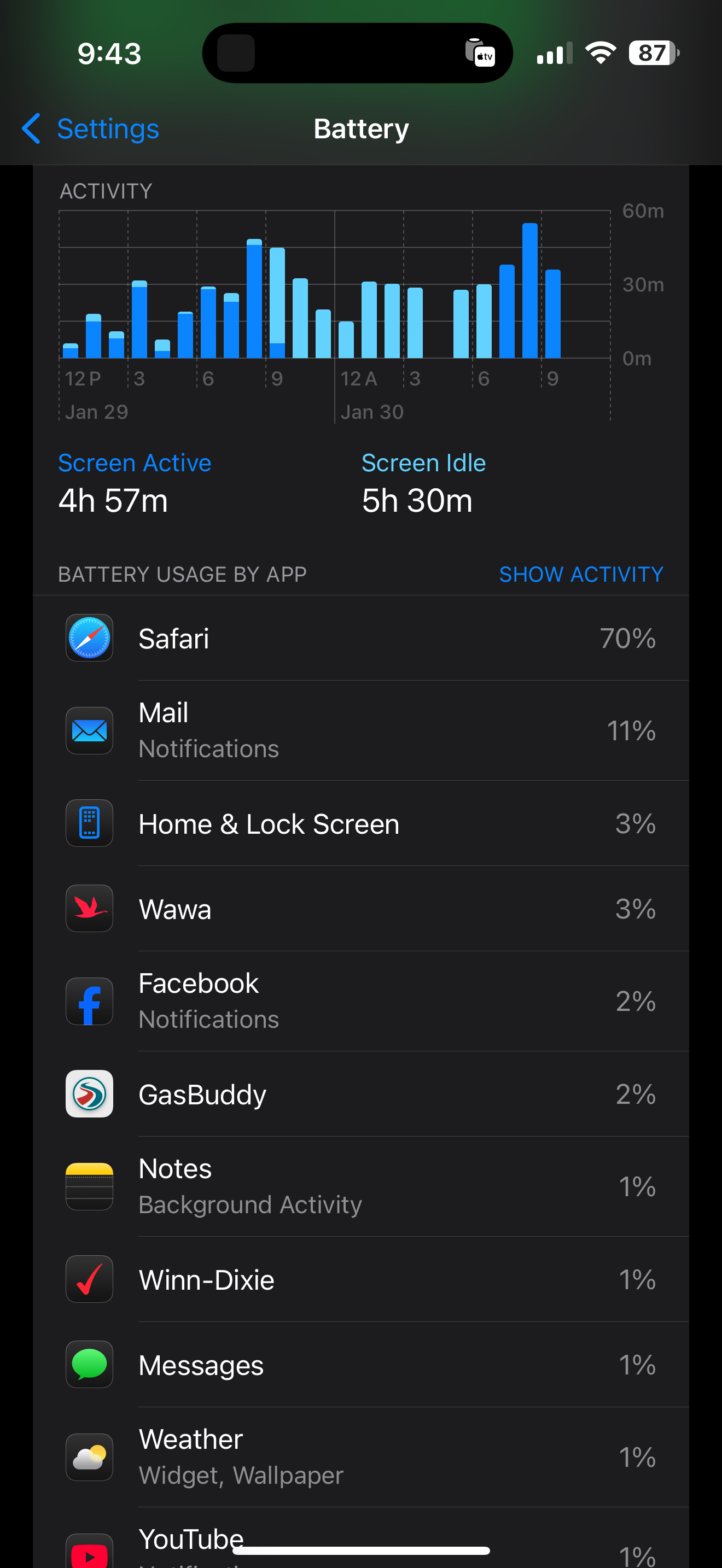Tap the activity bar chart
Screen dimensions: 722x1568
click(335, 292)
